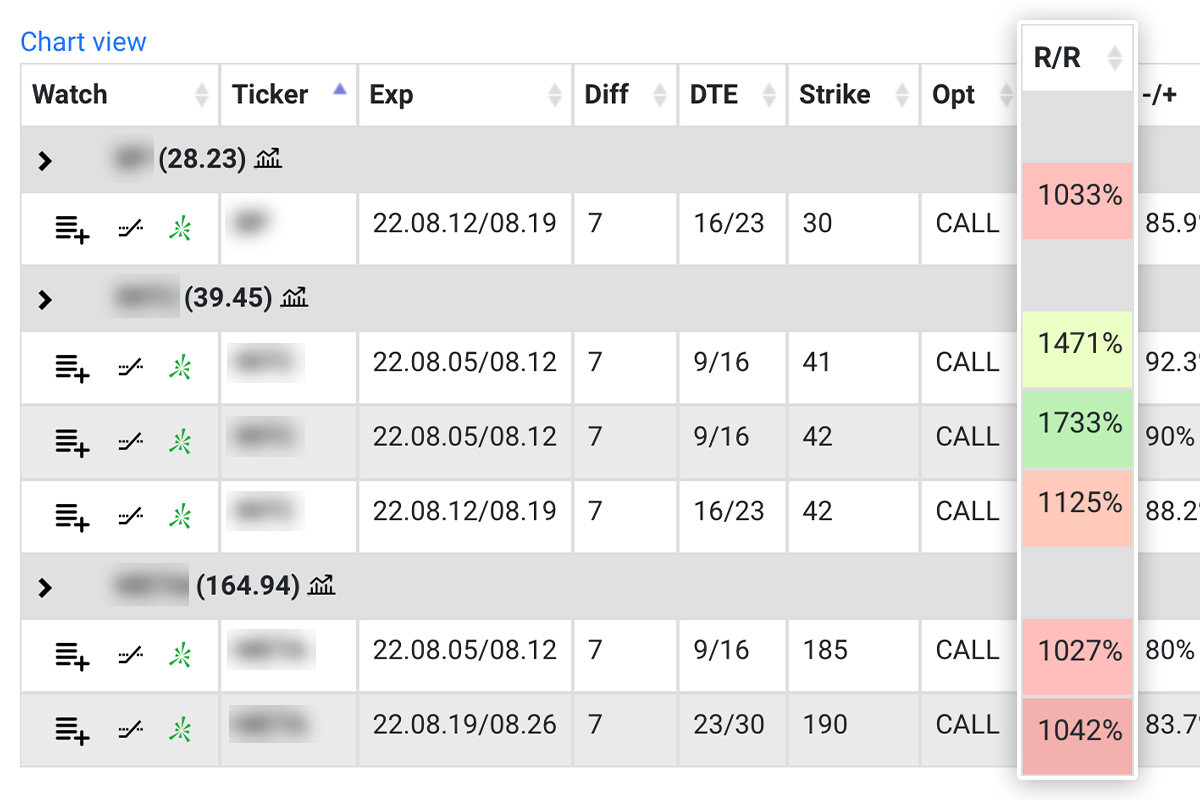The height and width of the screenshot is (800, 1200).
Task: Tap the green star icon on the strike 185 row
Action: coord(180,656)
